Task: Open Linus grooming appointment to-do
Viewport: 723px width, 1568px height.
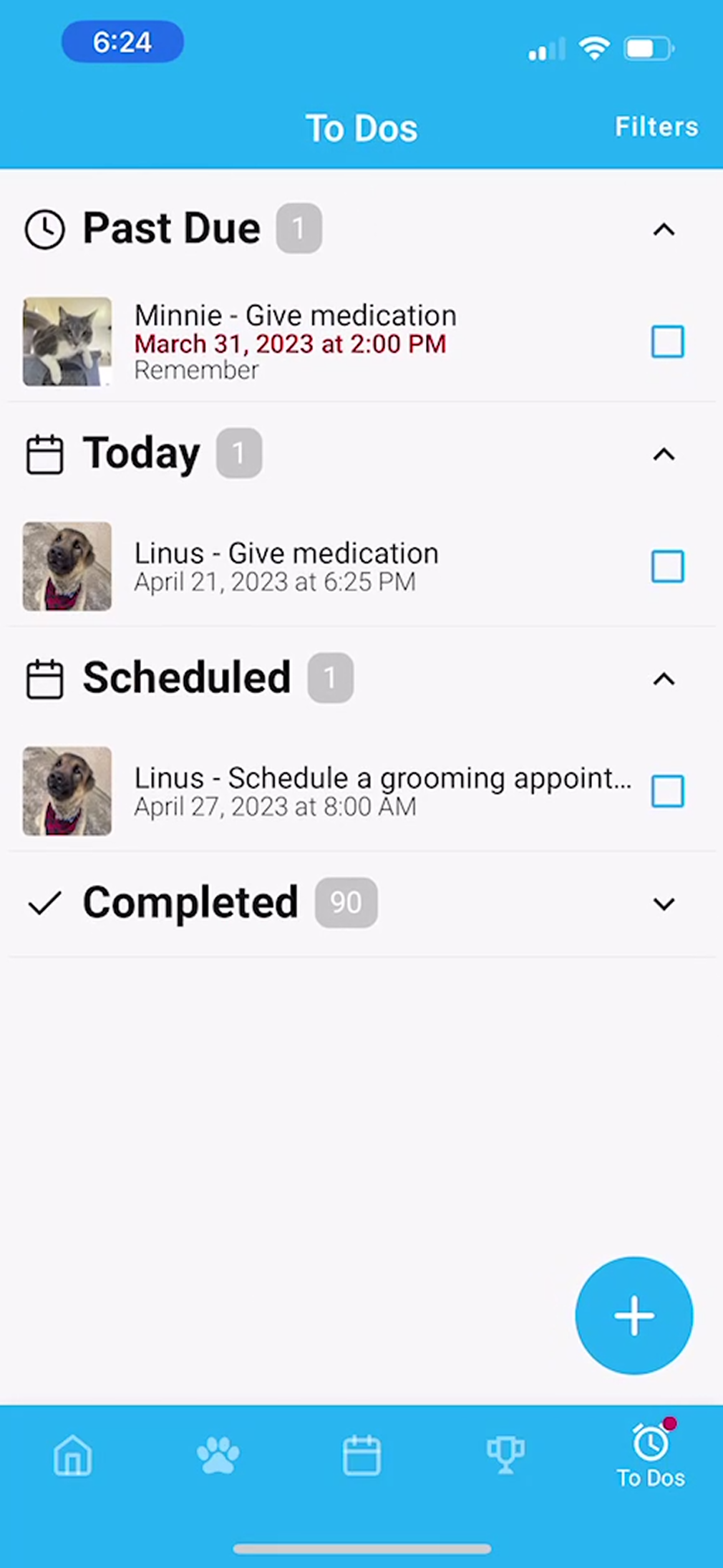Action: coord(358,791)
